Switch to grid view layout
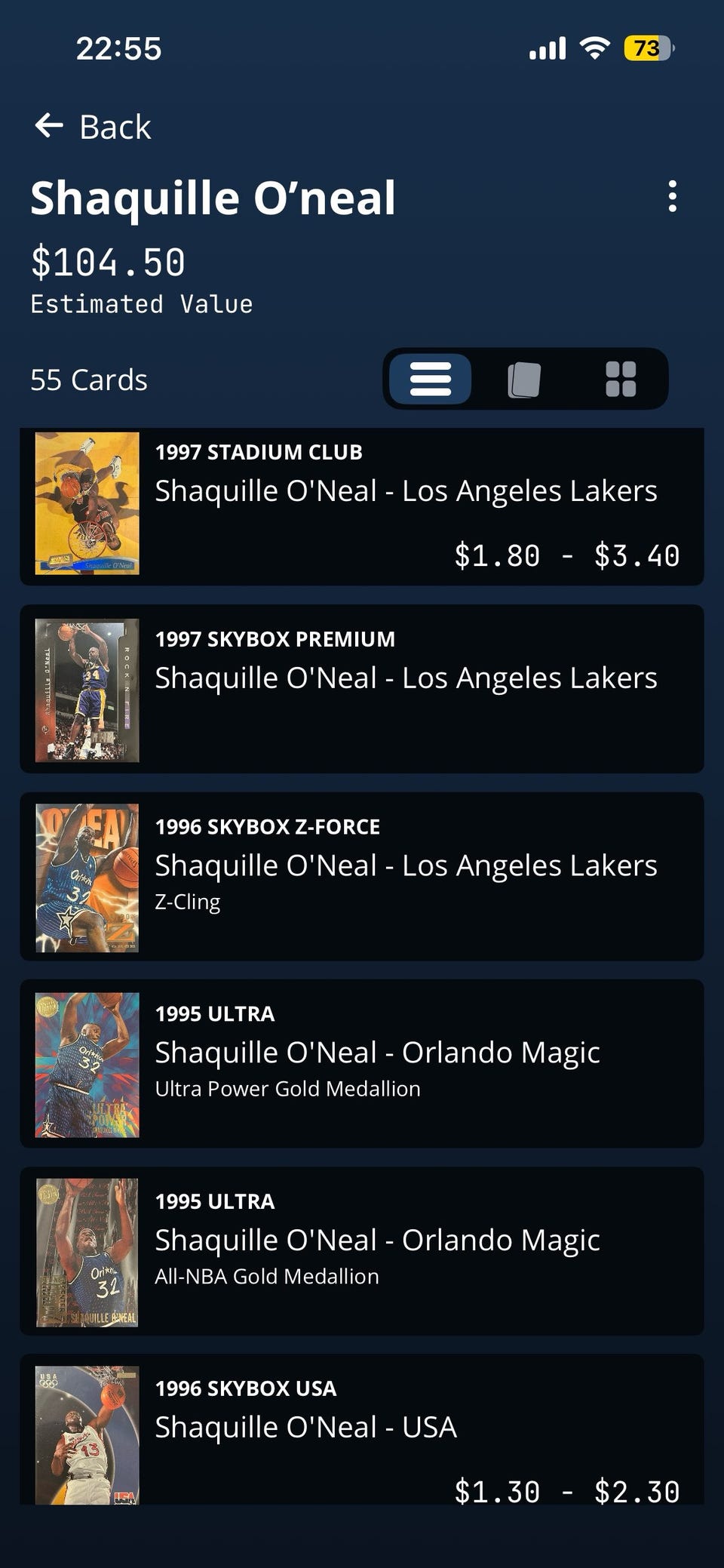This screenshot has width=724, height=1568. (x=621, y=379)
